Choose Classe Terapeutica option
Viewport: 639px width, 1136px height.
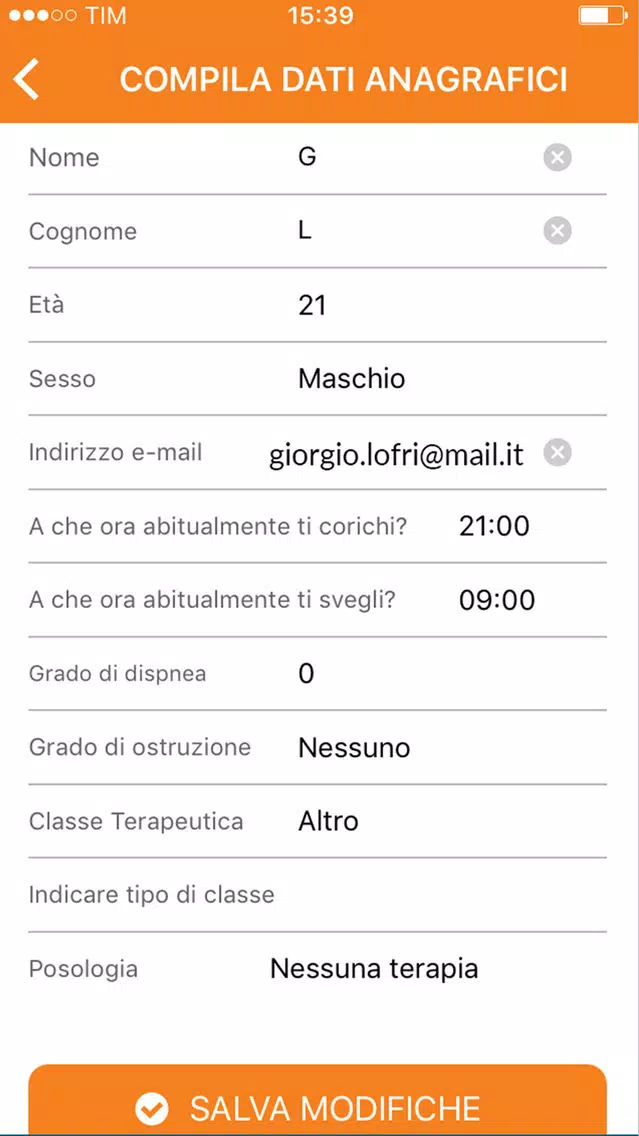(x=328, y=822)
